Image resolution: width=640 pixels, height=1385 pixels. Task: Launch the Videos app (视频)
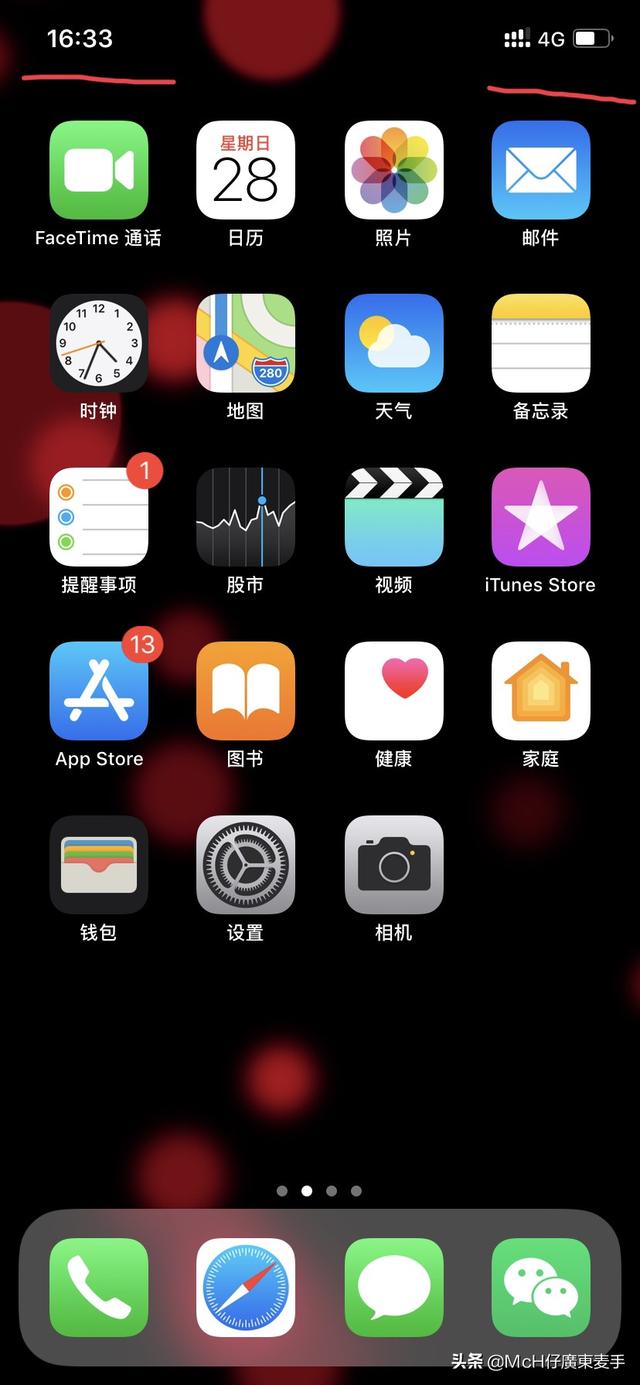394,517
